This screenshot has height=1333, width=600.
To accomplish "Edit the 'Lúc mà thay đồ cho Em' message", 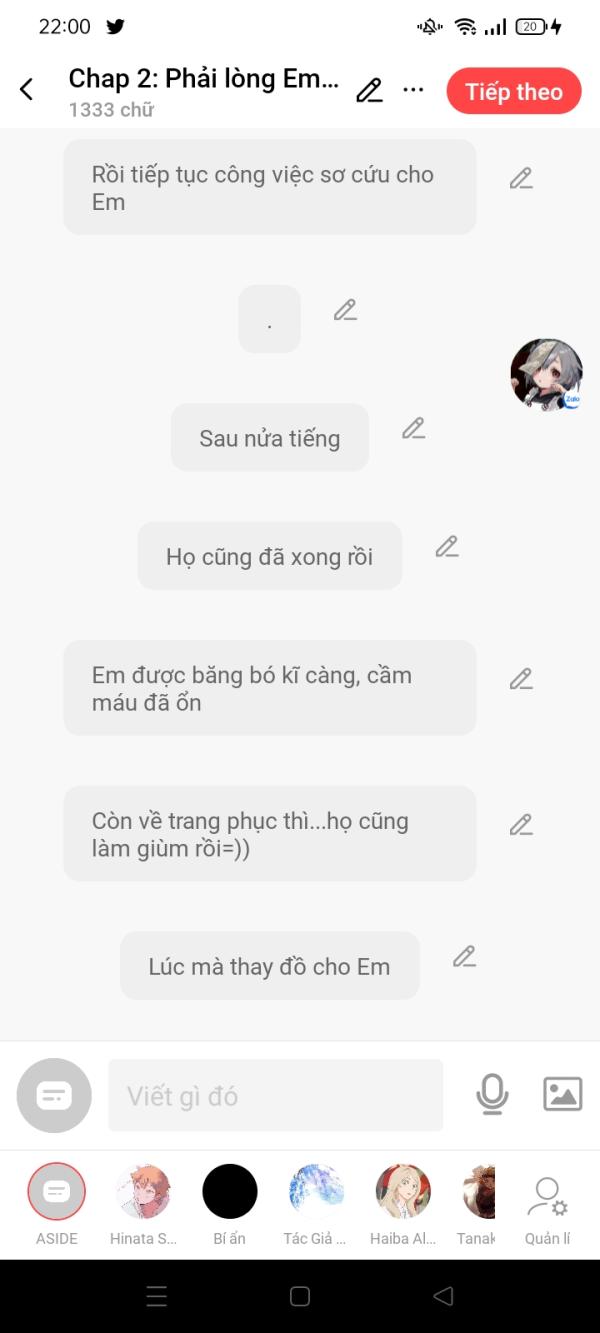I will coord(464,957).
